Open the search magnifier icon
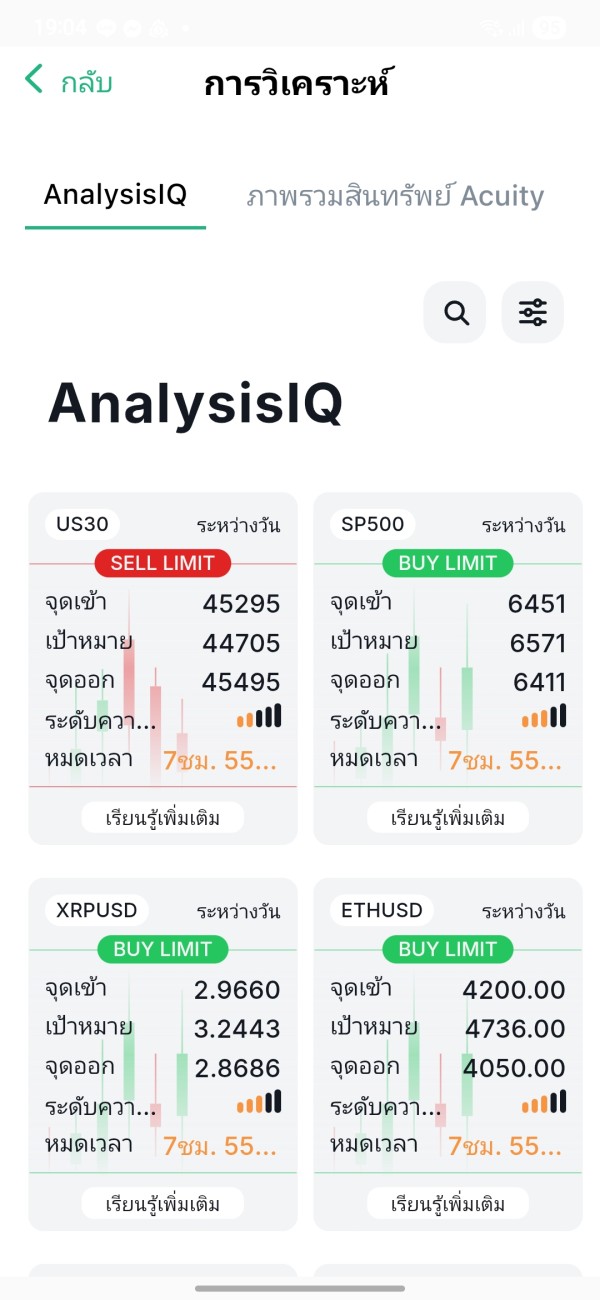 coord(456,313)
